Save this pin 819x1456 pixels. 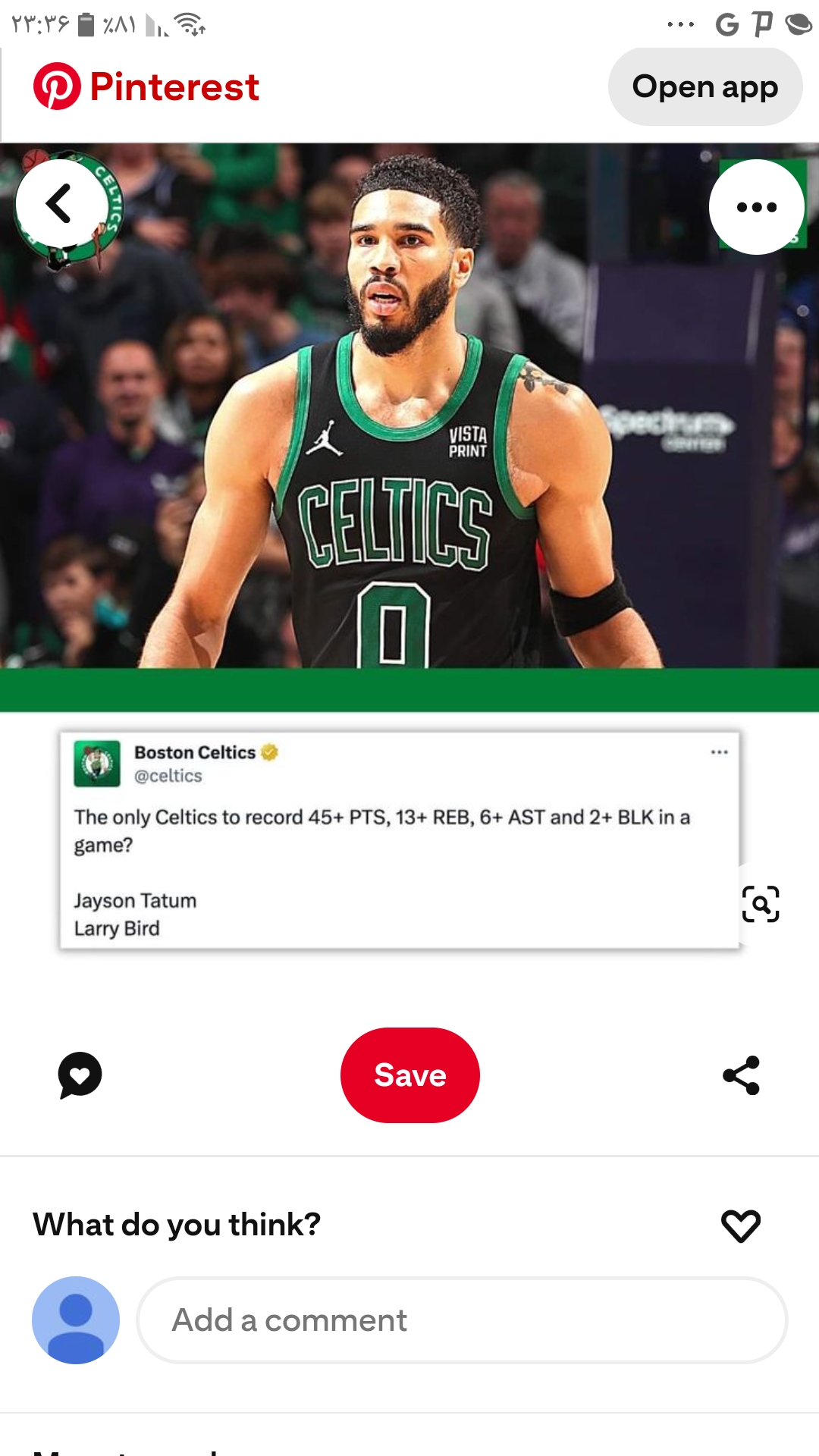pos(409,1075)
